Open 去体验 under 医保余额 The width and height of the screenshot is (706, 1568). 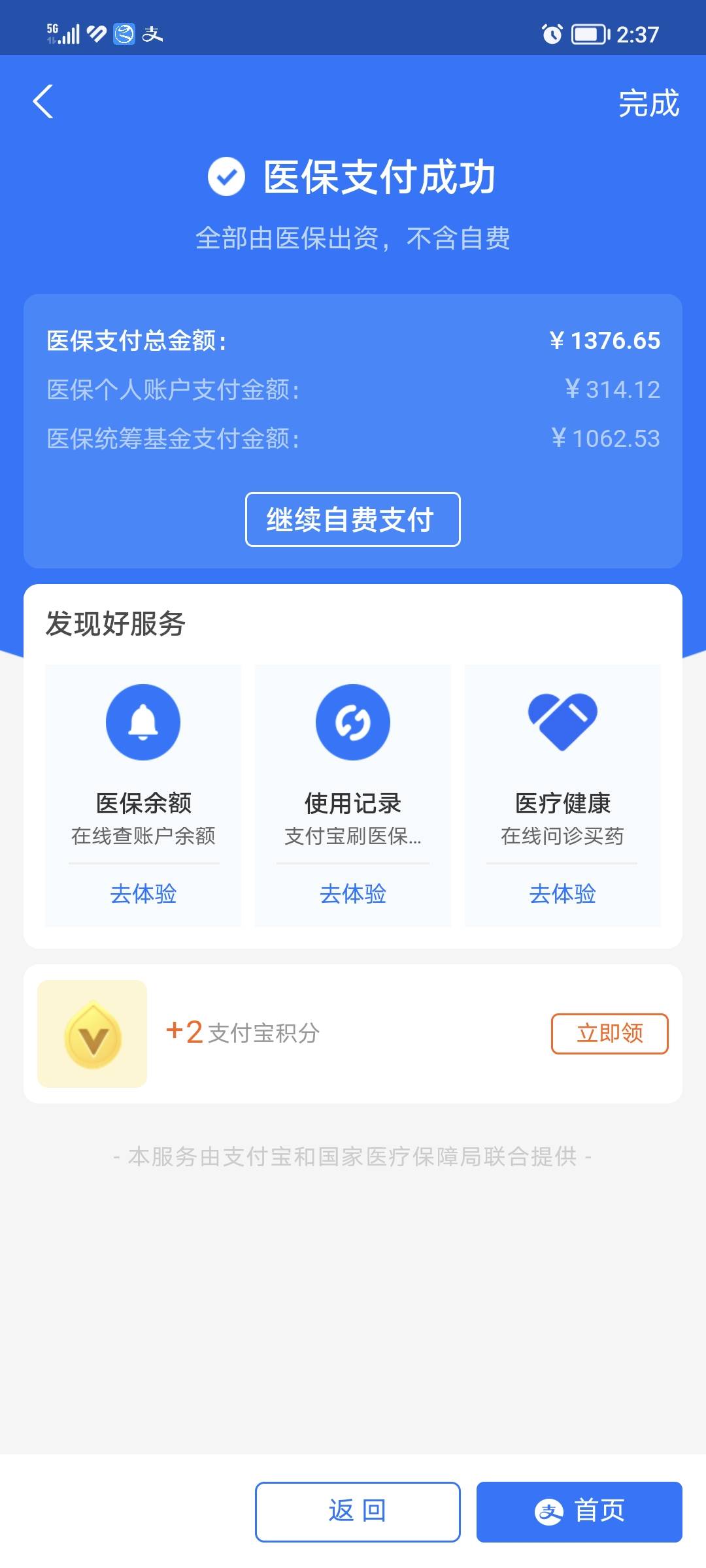tap(143, 894)
